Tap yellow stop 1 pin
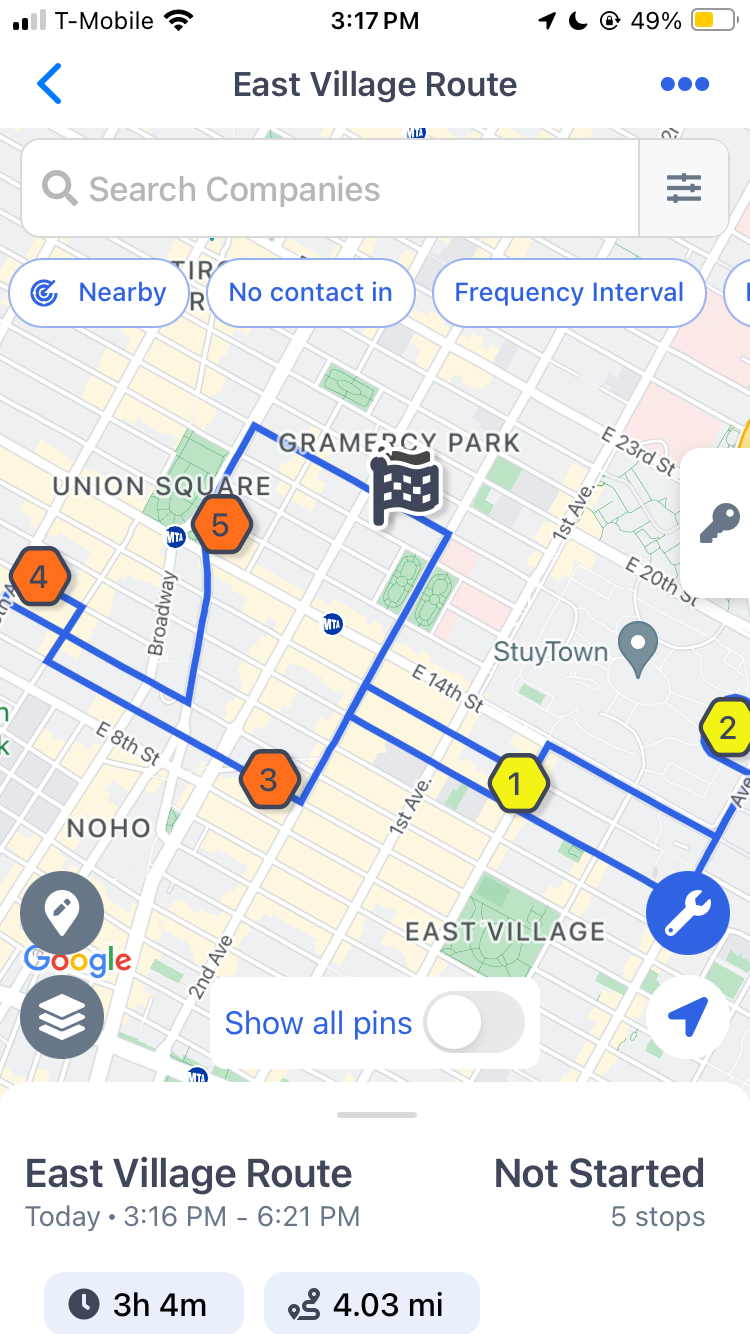The width and height of the screenshot is (750, 1334). [x=518, y=784]
